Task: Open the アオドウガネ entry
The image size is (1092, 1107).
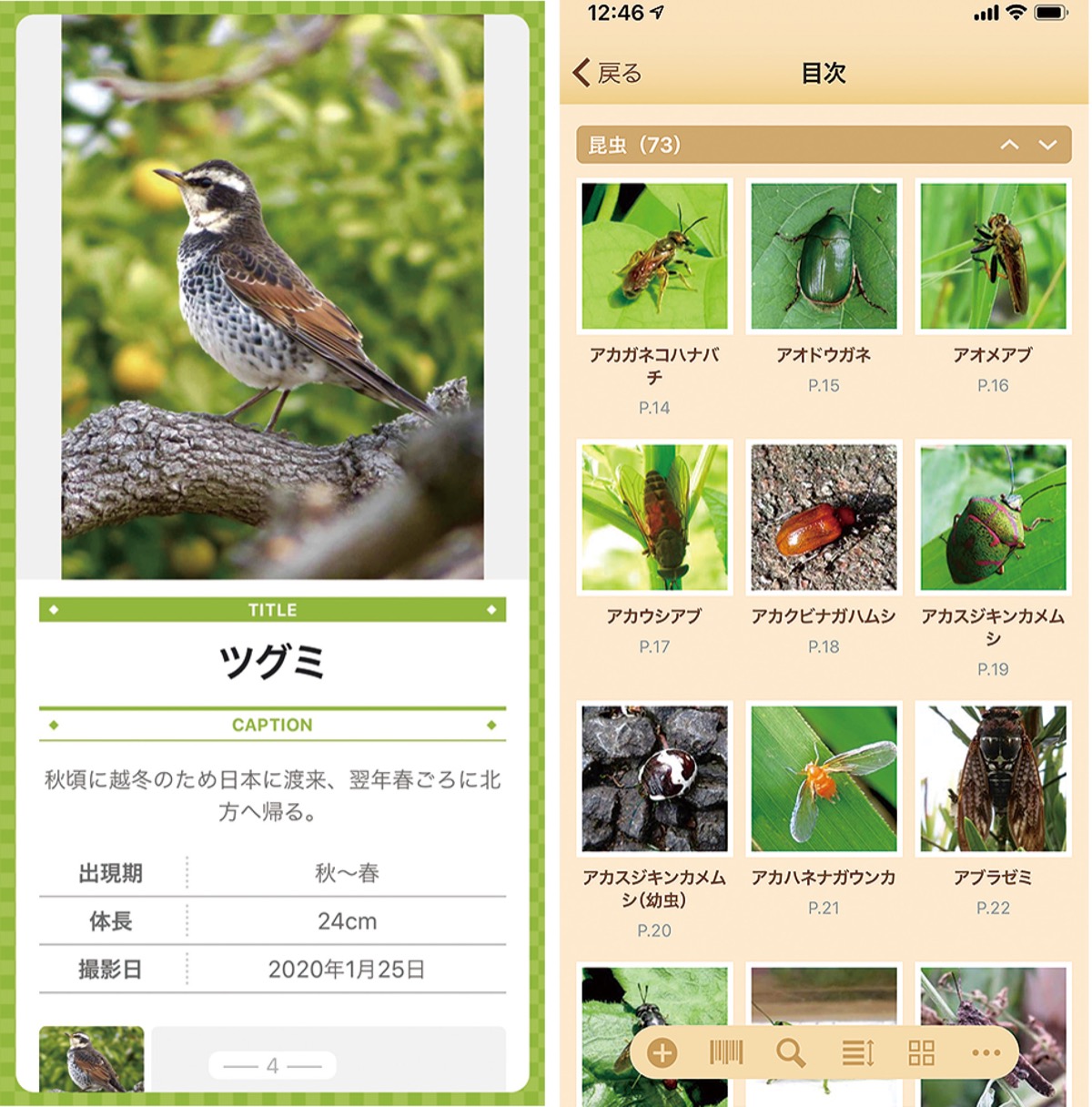Action: pyautogui.click(x=824, y=257)
